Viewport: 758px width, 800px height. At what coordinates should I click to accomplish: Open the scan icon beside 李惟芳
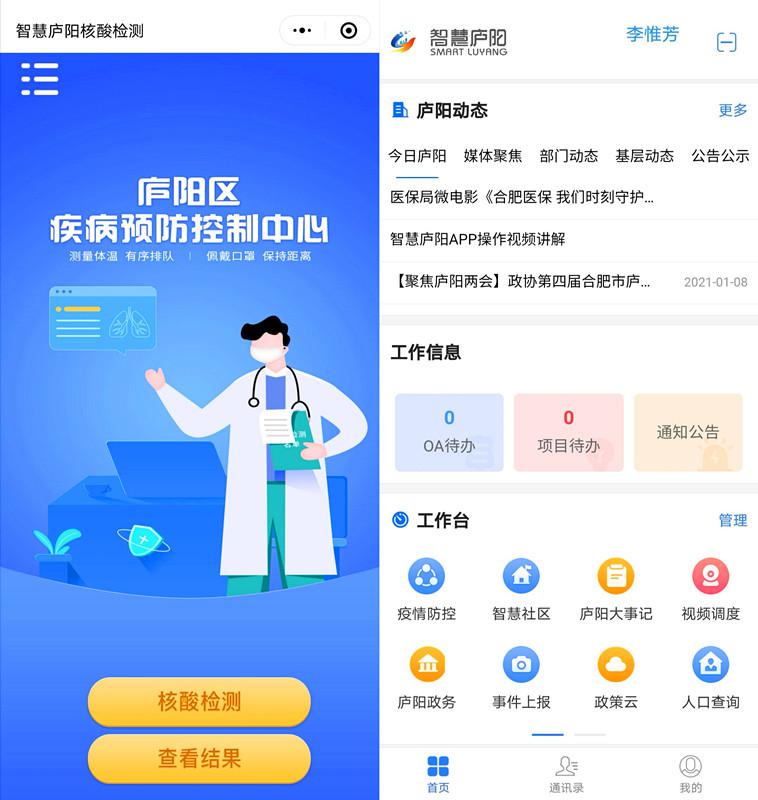(x=727, y=42)
